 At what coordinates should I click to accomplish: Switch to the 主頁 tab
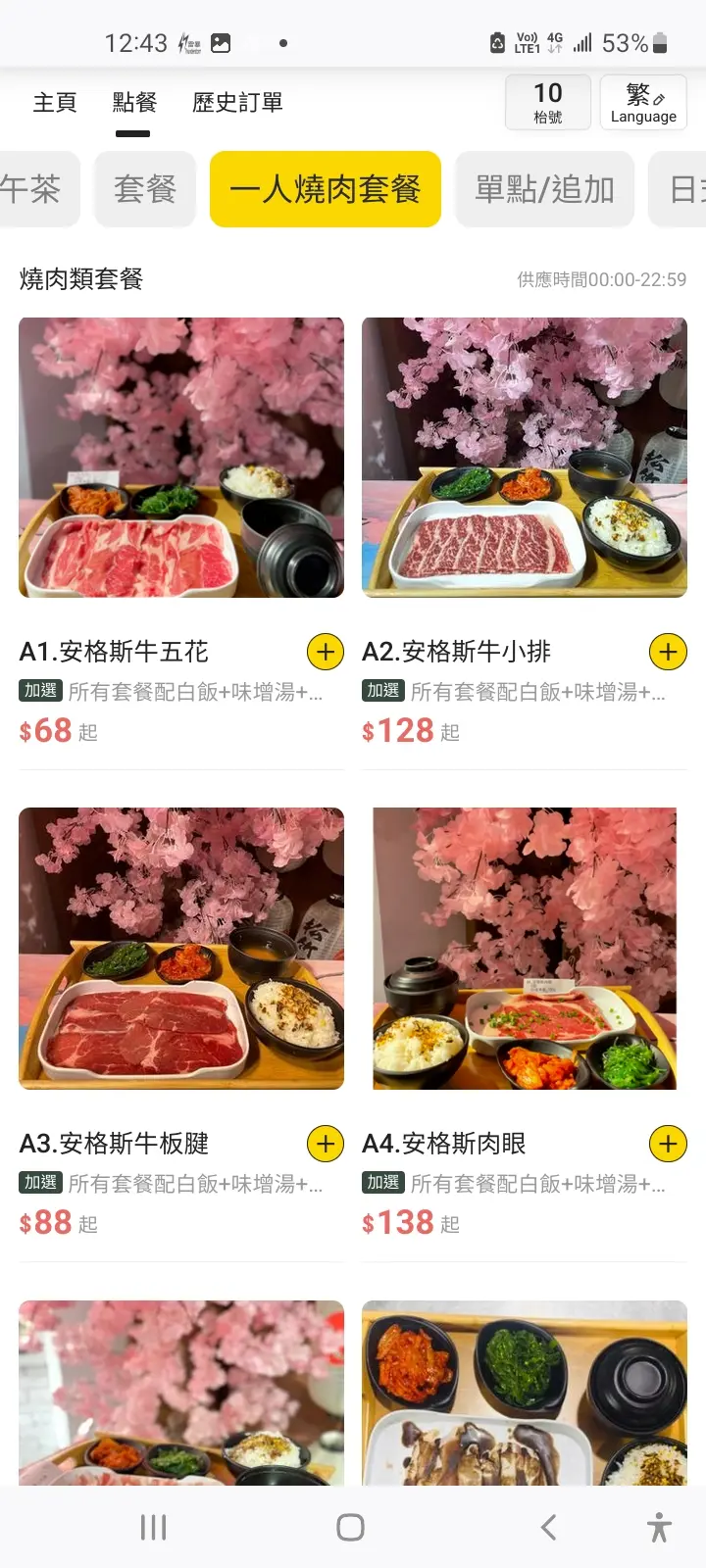tap(55, 103)
